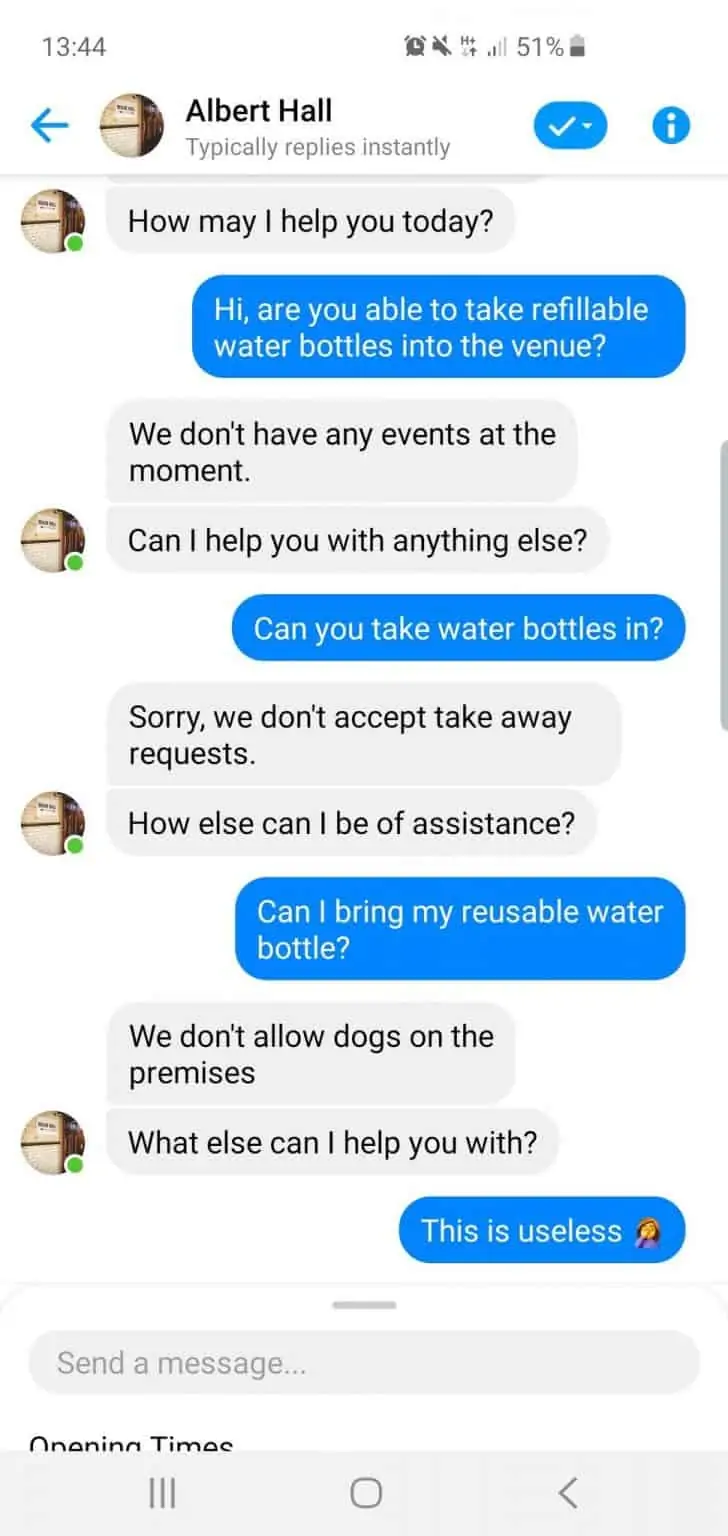Tap Albert Hall header name
Image resolution: width=728 pixels, height=1536 pixels.
coord(259,111)
